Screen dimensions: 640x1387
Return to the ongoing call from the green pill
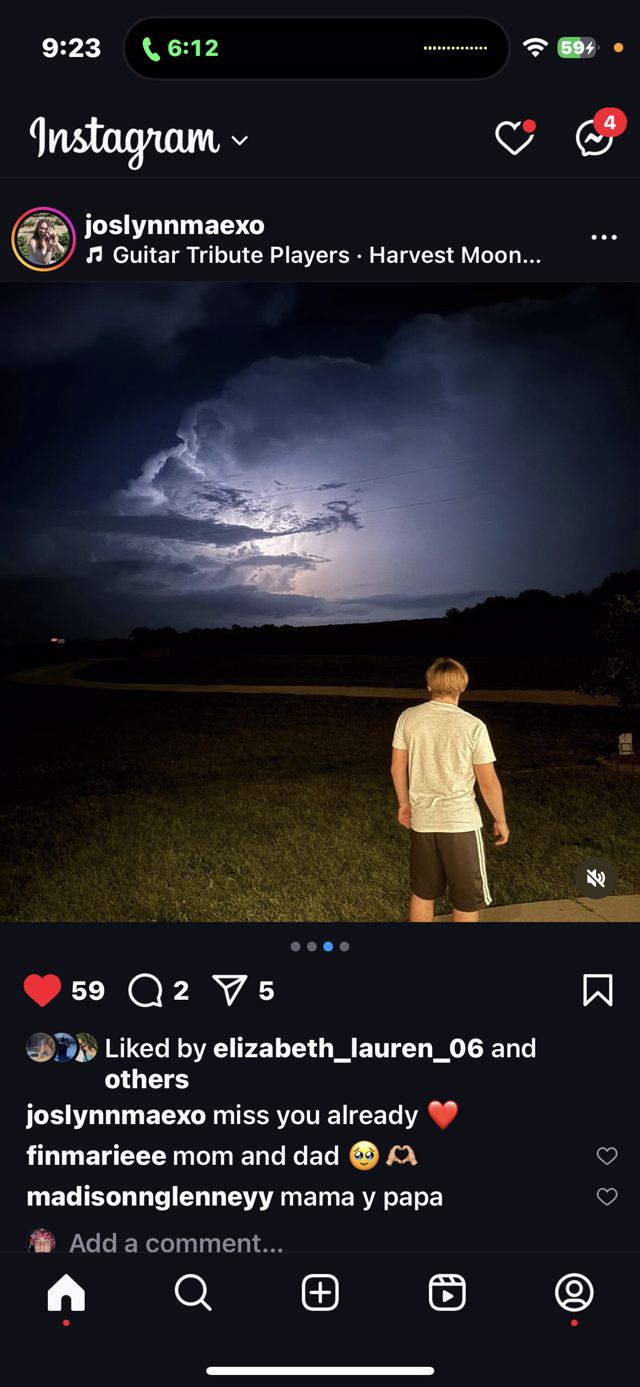pyautogui.click(x=182, y=48)
